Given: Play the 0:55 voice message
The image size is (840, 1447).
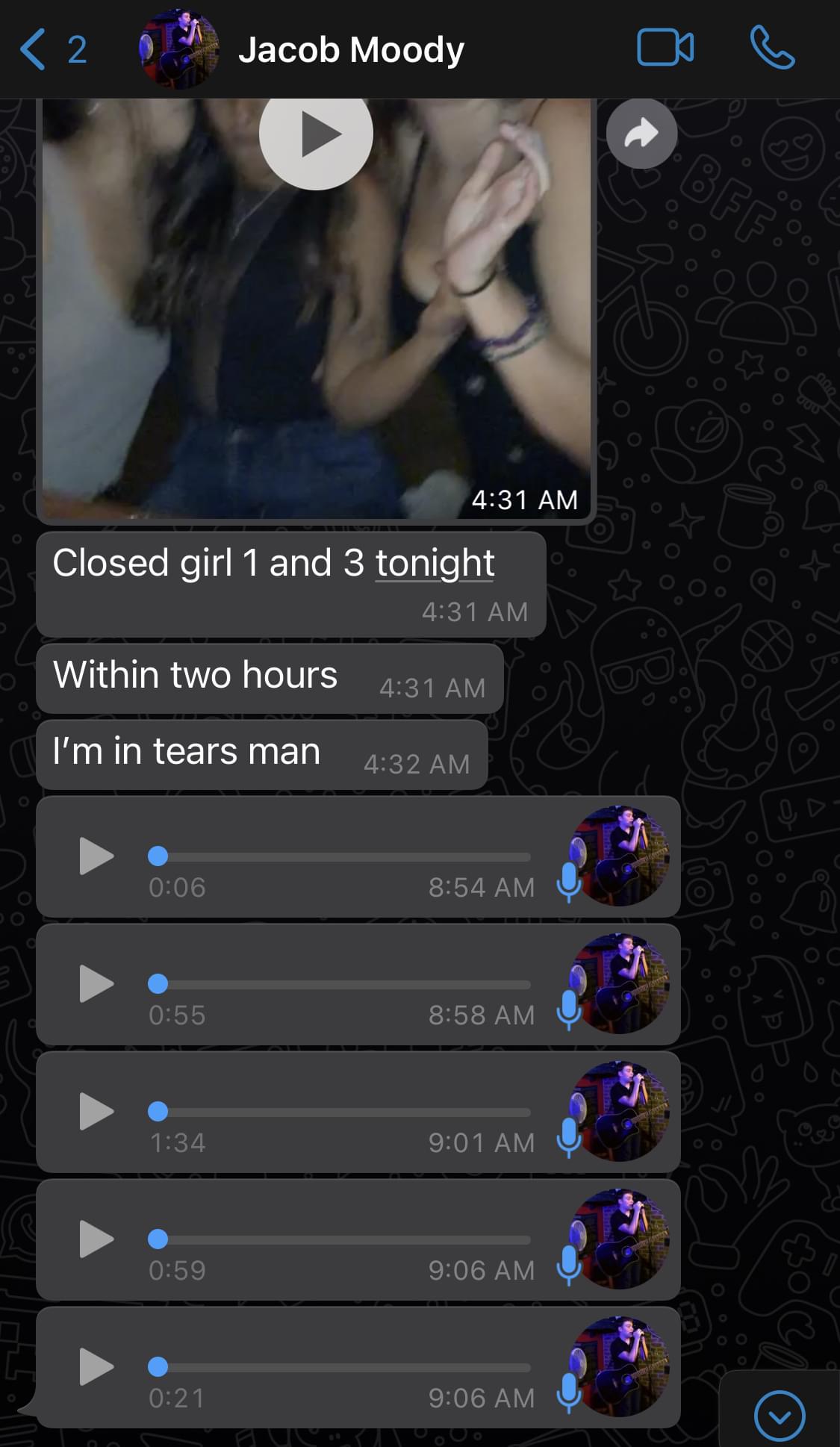Looking at the screenshot, I should [96, 983].
